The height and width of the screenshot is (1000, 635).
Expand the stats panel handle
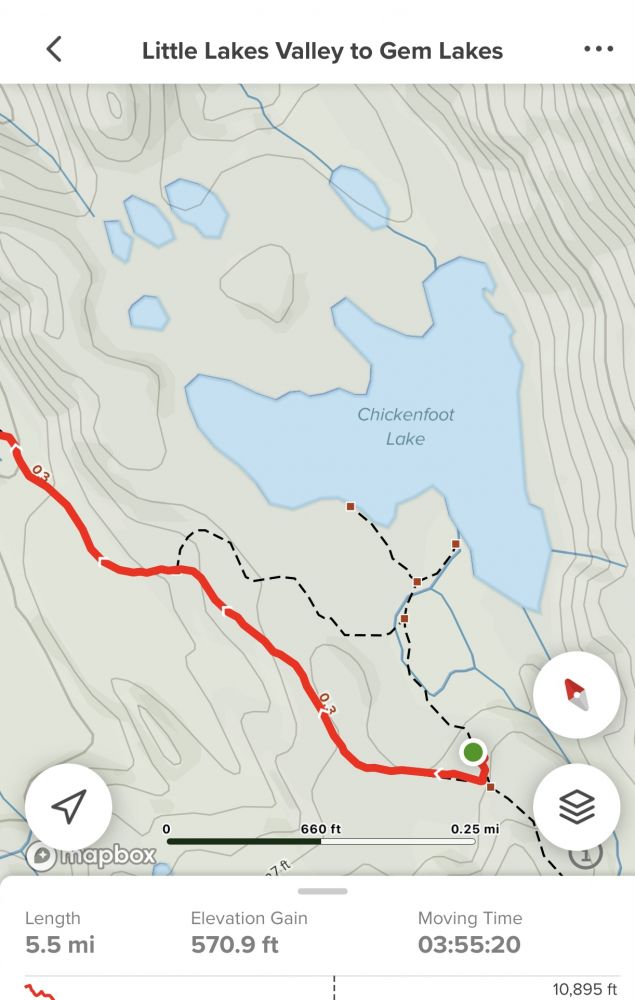click(x=322, y=890)
